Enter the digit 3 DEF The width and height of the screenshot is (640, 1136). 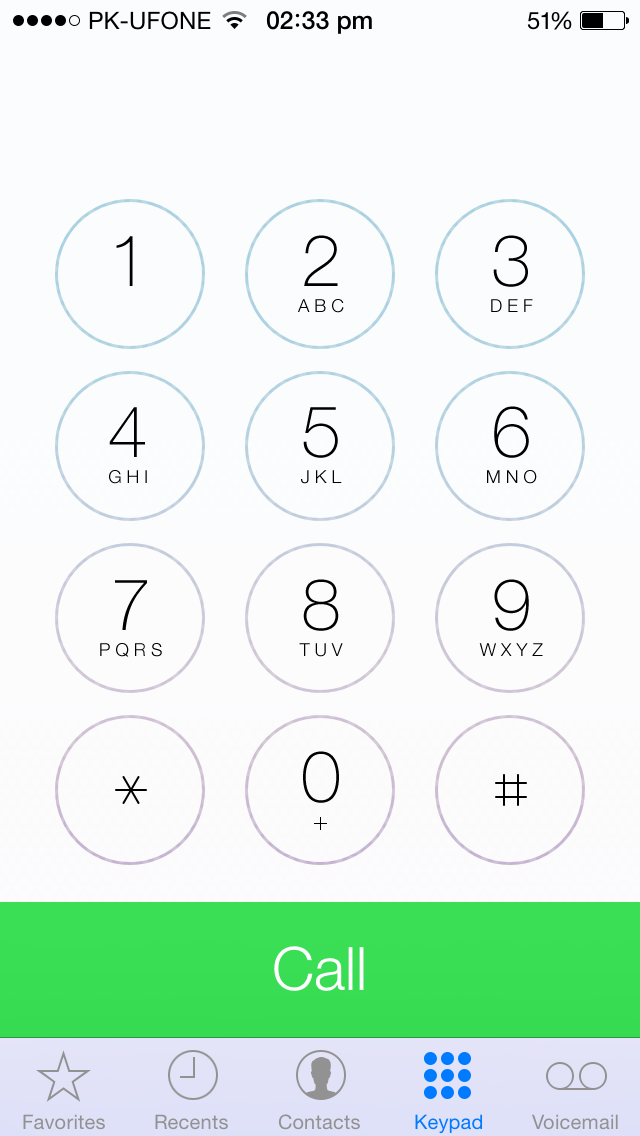pos(510,274)
